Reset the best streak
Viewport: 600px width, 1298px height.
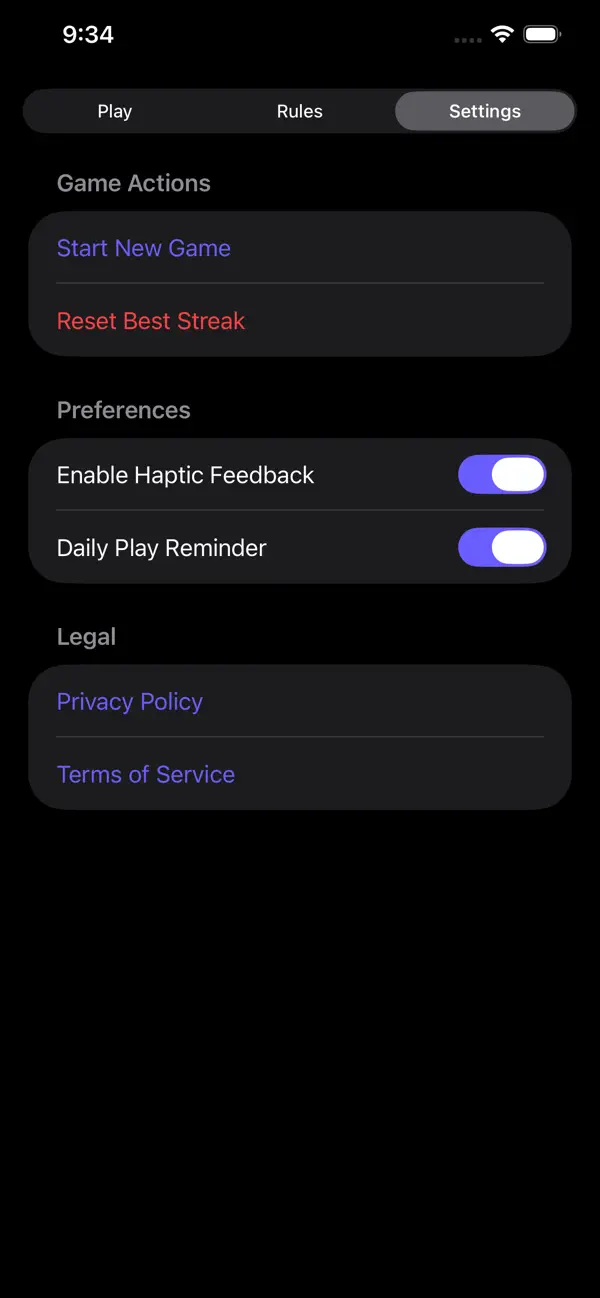300,320
